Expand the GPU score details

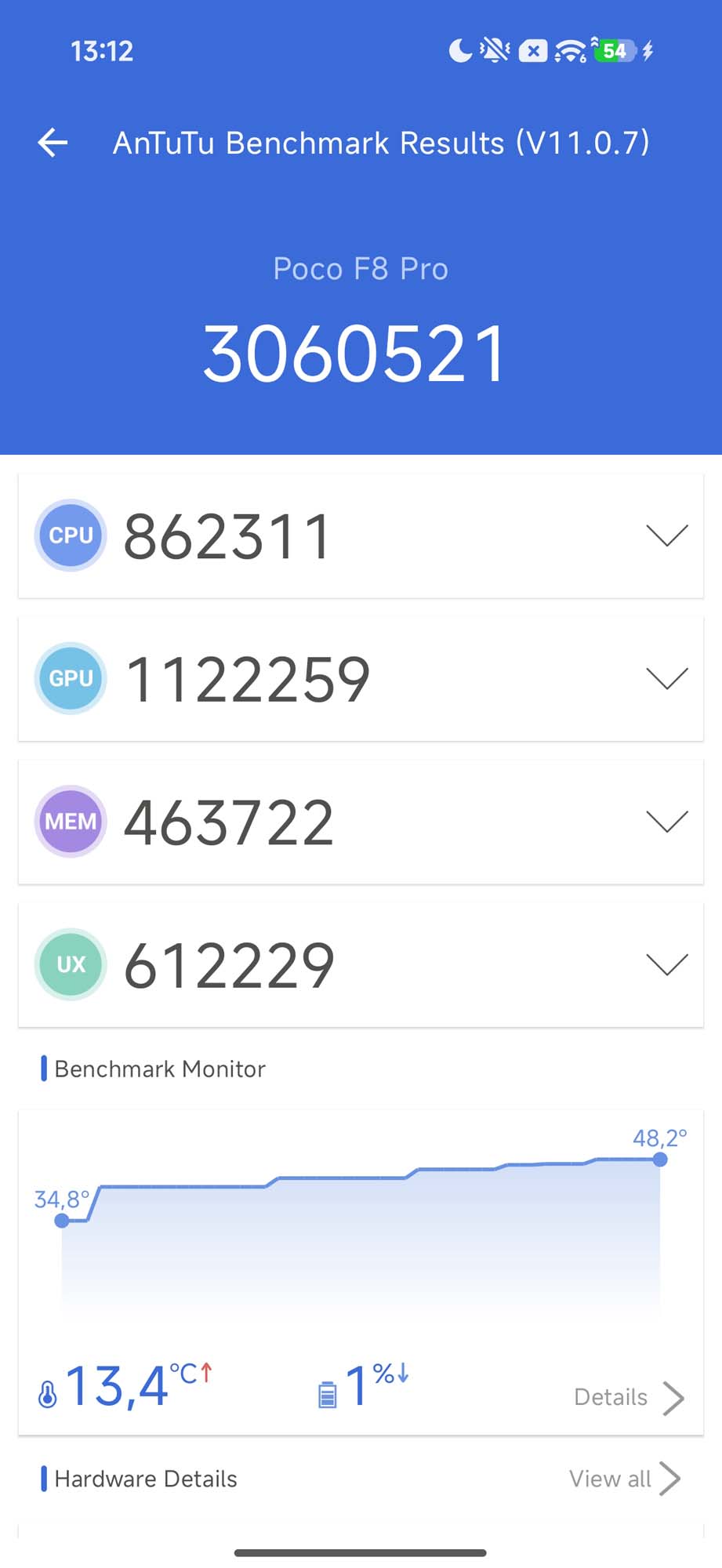point(666,678)
